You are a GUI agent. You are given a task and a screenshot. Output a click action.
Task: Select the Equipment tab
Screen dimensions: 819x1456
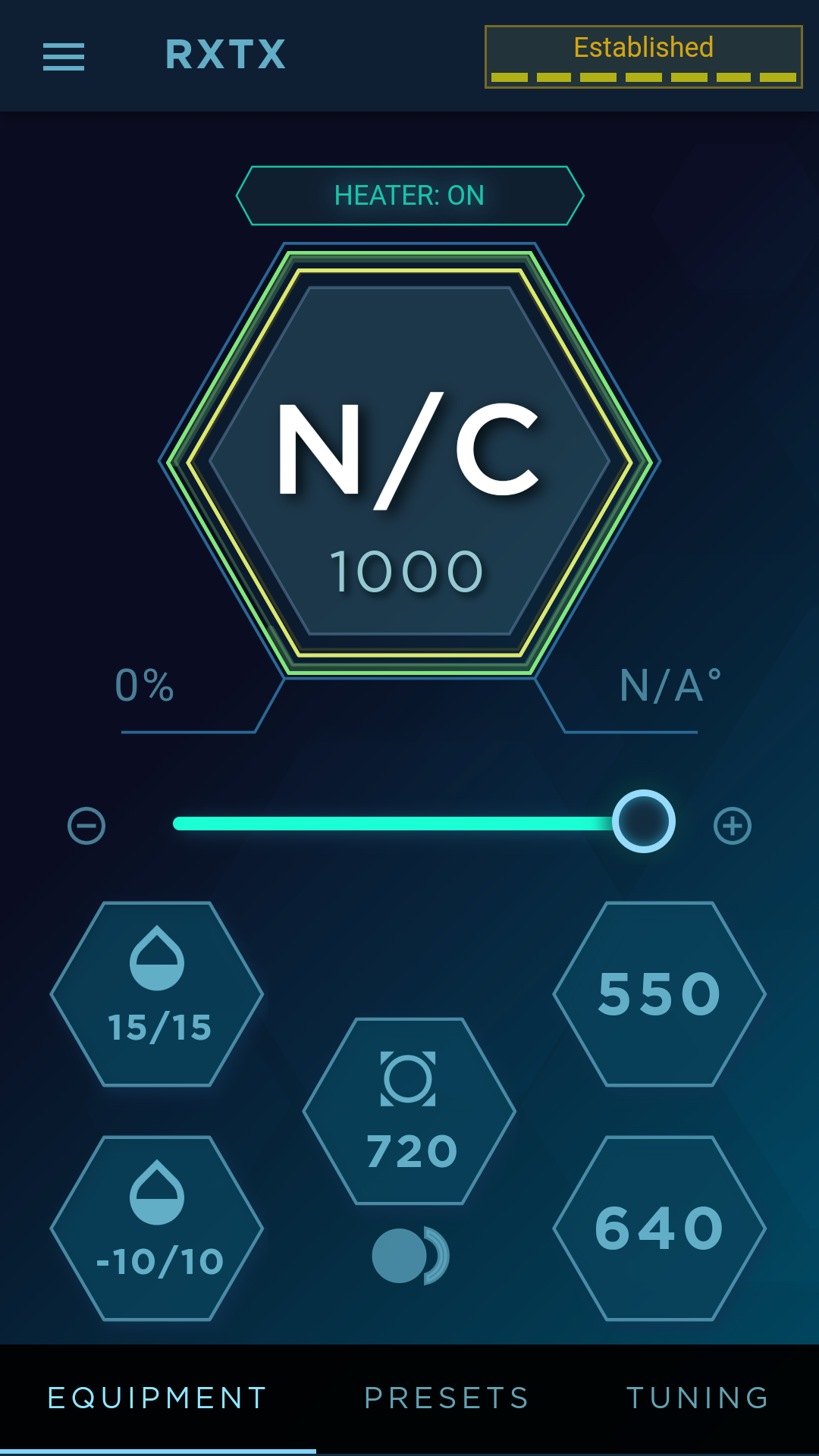(157, 1398)
